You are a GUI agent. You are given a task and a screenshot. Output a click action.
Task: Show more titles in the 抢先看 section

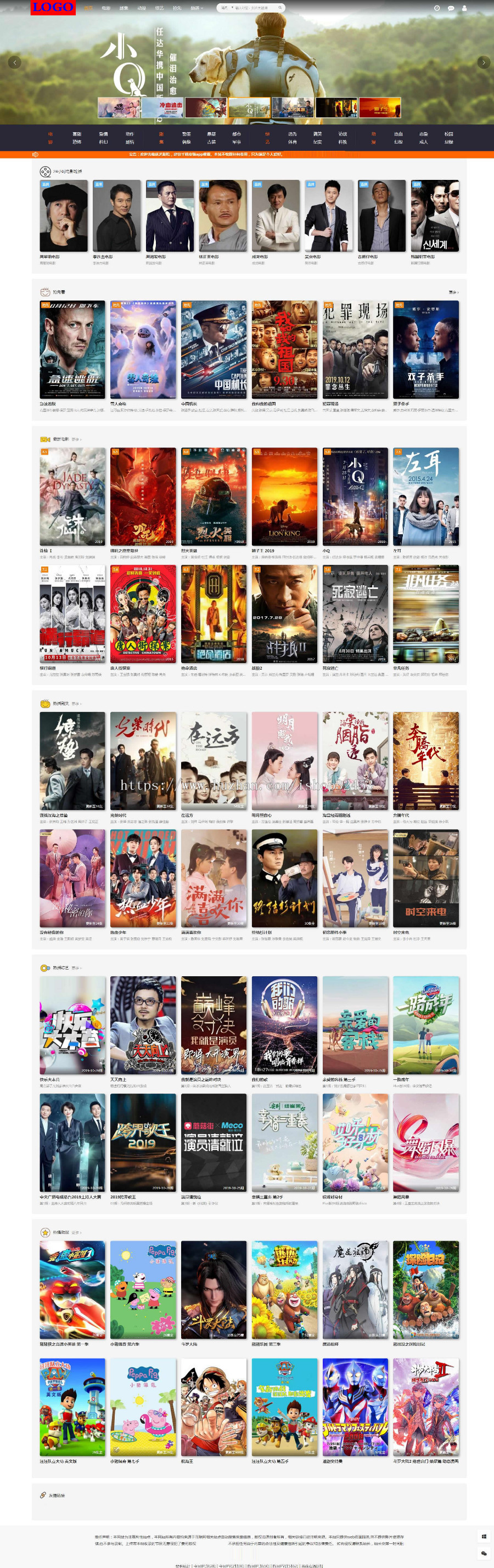453,292
